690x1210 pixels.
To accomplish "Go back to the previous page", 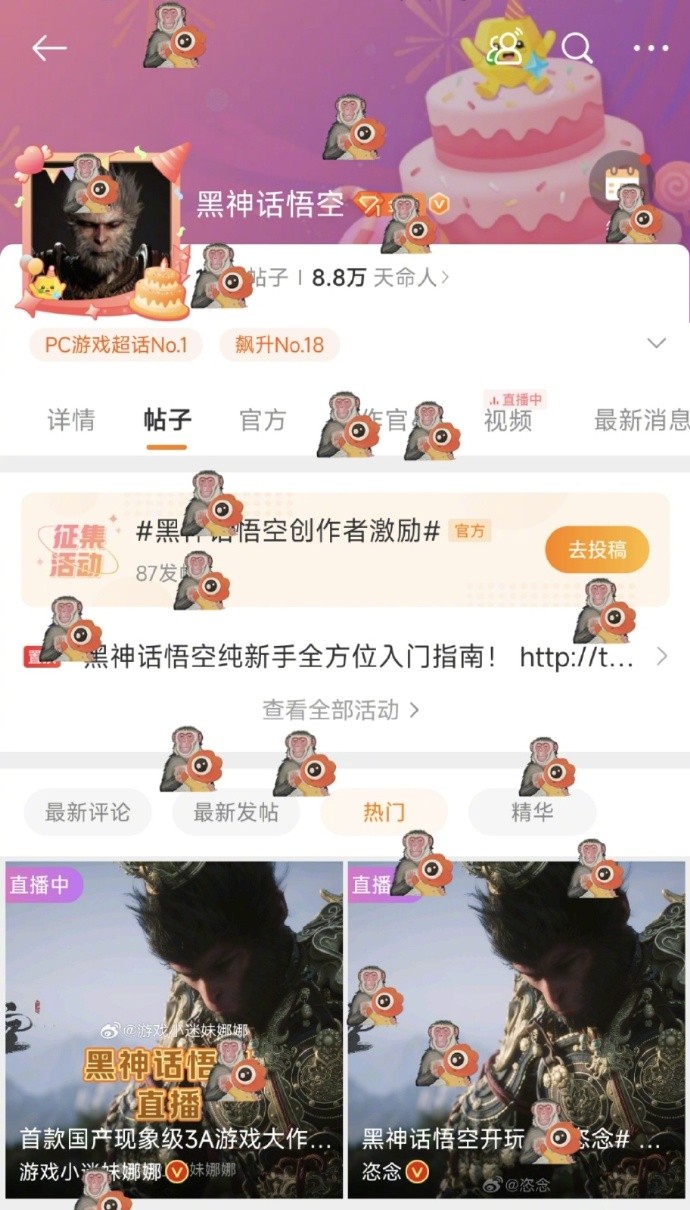I will pos(48,48).
